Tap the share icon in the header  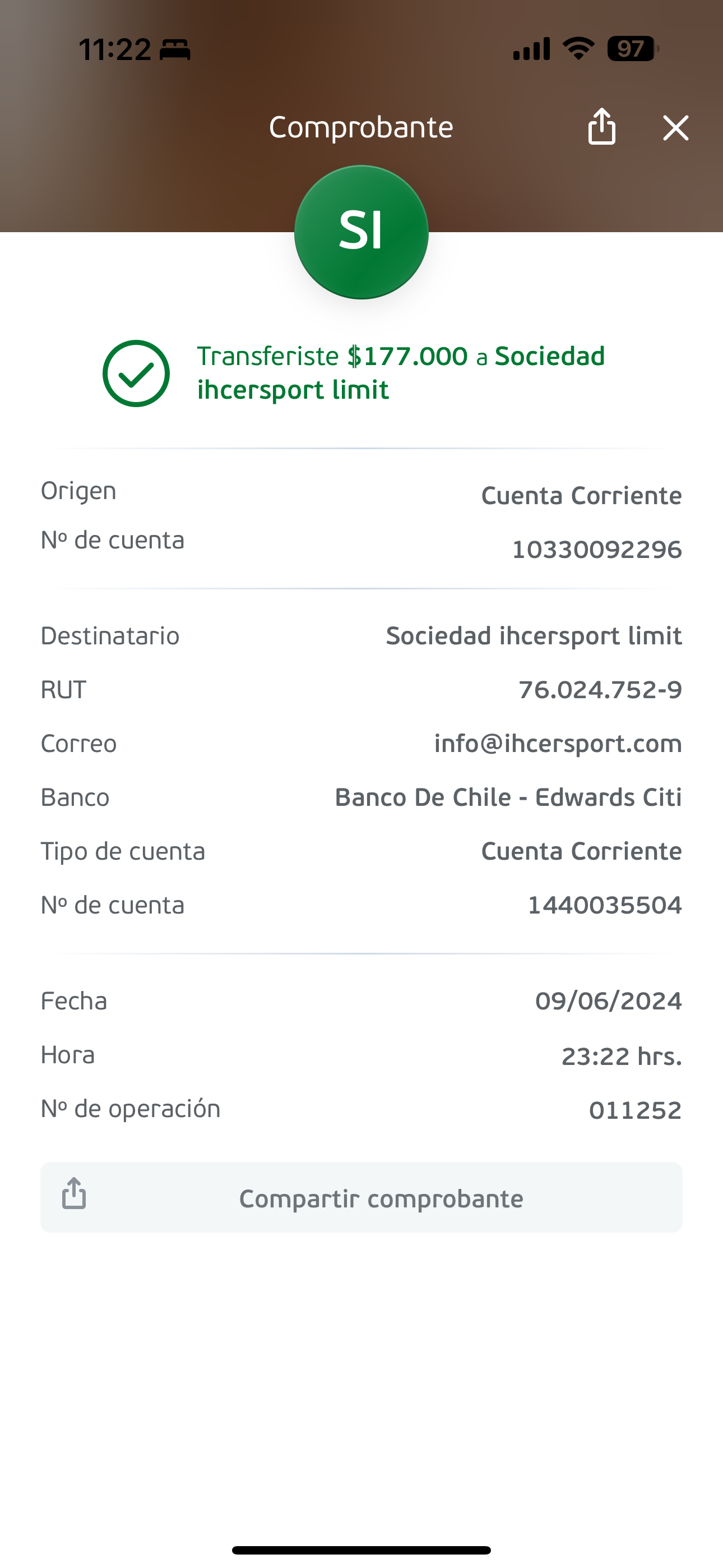(602, 127)
